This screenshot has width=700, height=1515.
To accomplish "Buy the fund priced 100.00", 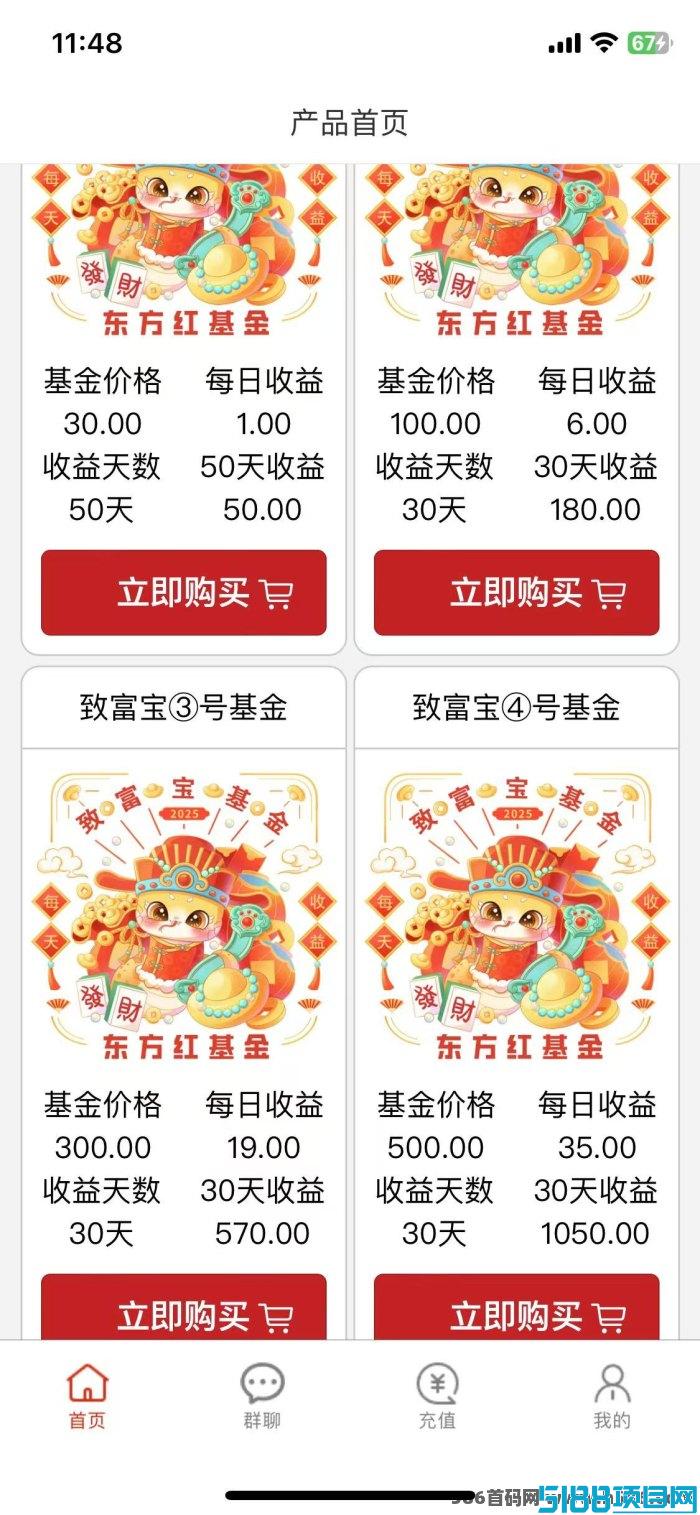I will click(x=517, y=592).
